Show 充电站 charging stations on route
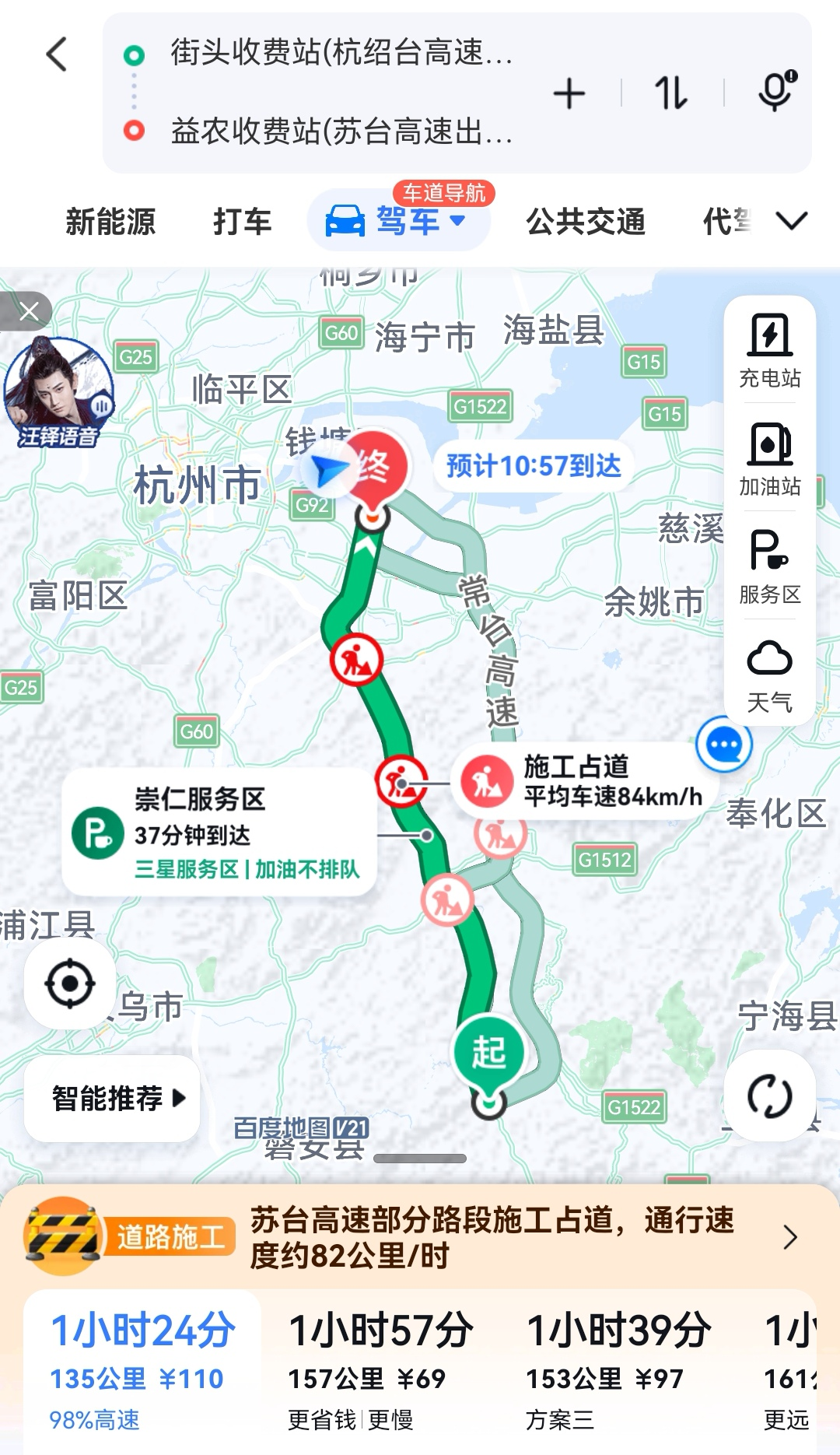840x1455 pixels. [x=769, y=350]
